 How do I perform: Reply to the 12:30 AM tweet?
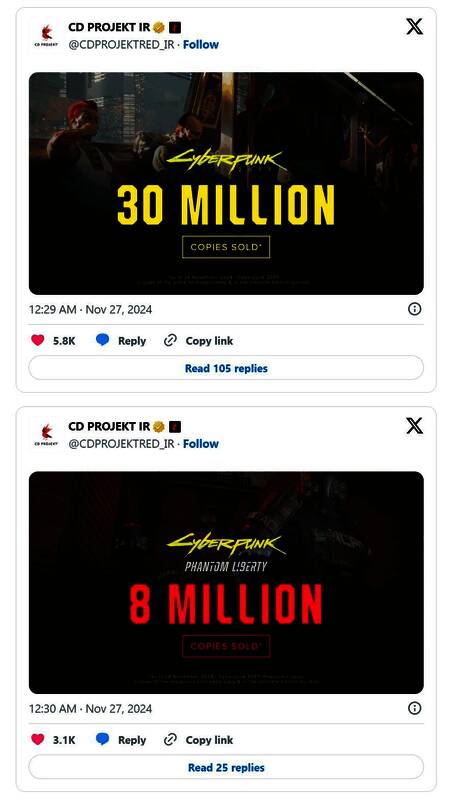click(121, 739)
